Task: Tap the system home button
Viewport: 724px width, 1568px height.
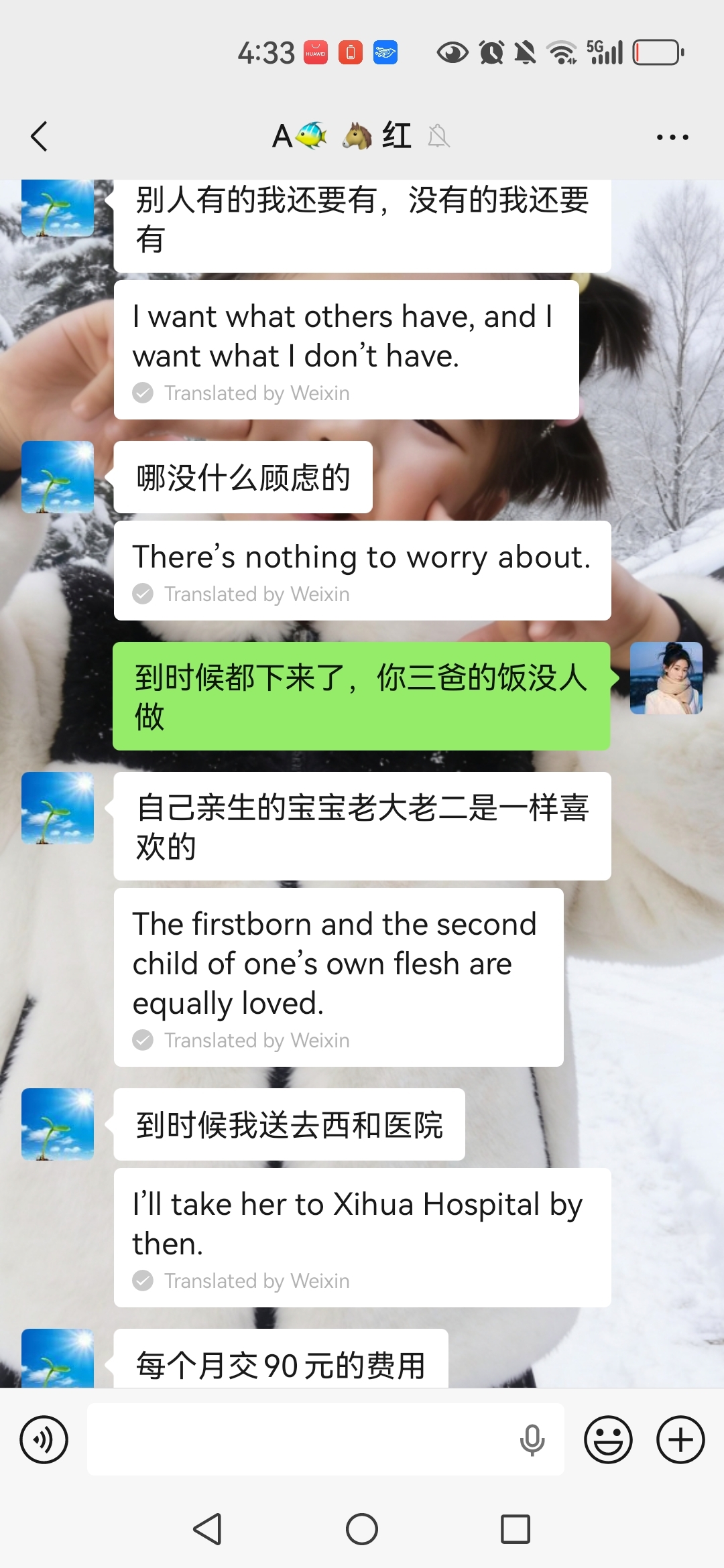Action: (362, 1529)
